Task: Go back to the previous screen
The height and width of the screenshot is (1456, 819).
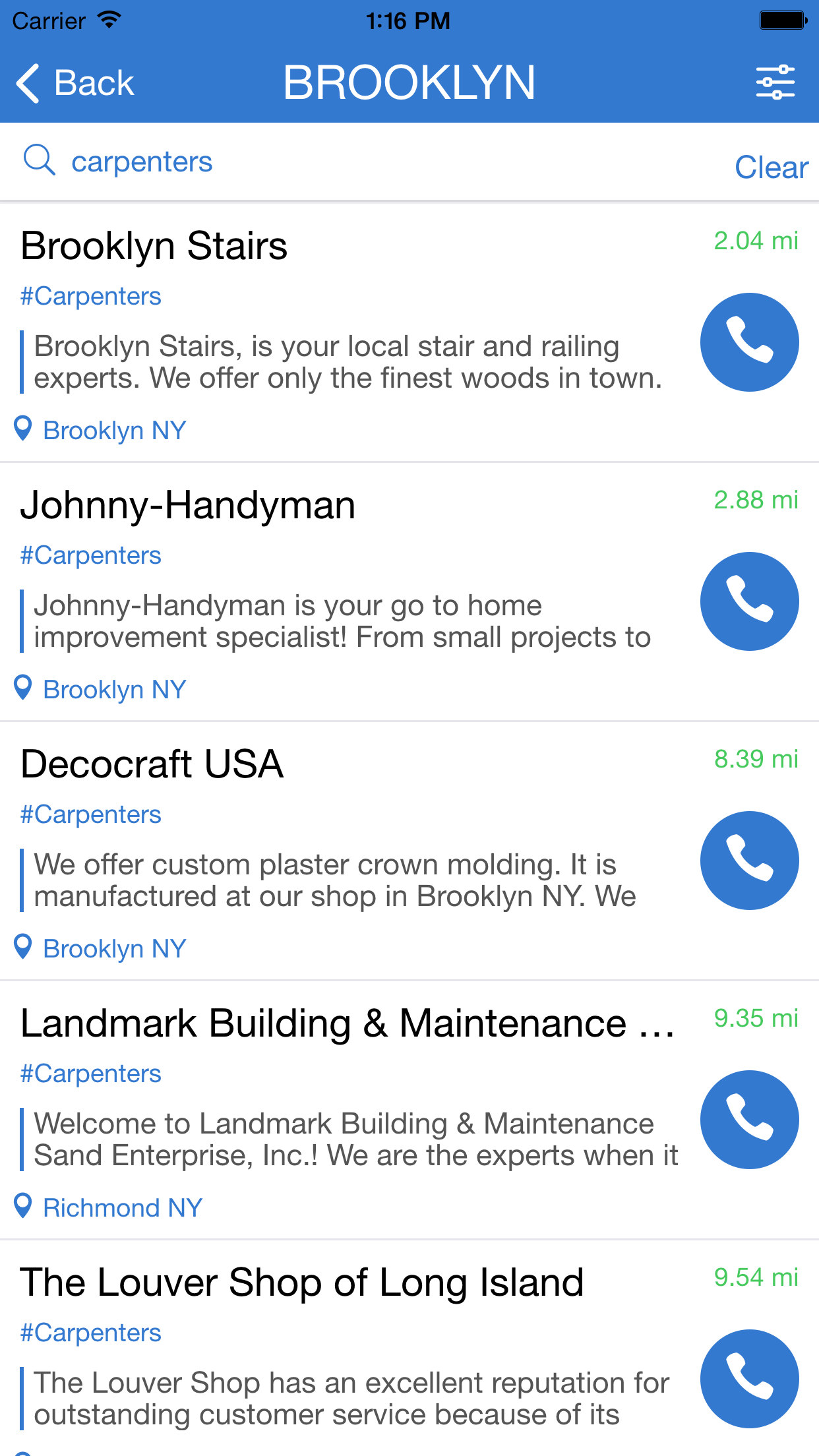Action: point(75,83)
